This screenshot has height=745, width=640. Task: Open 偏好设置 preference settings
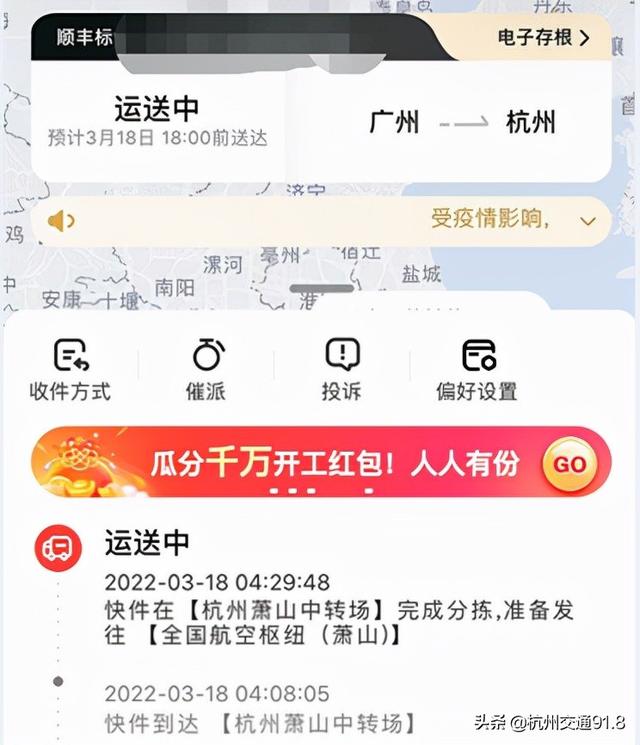477,370
